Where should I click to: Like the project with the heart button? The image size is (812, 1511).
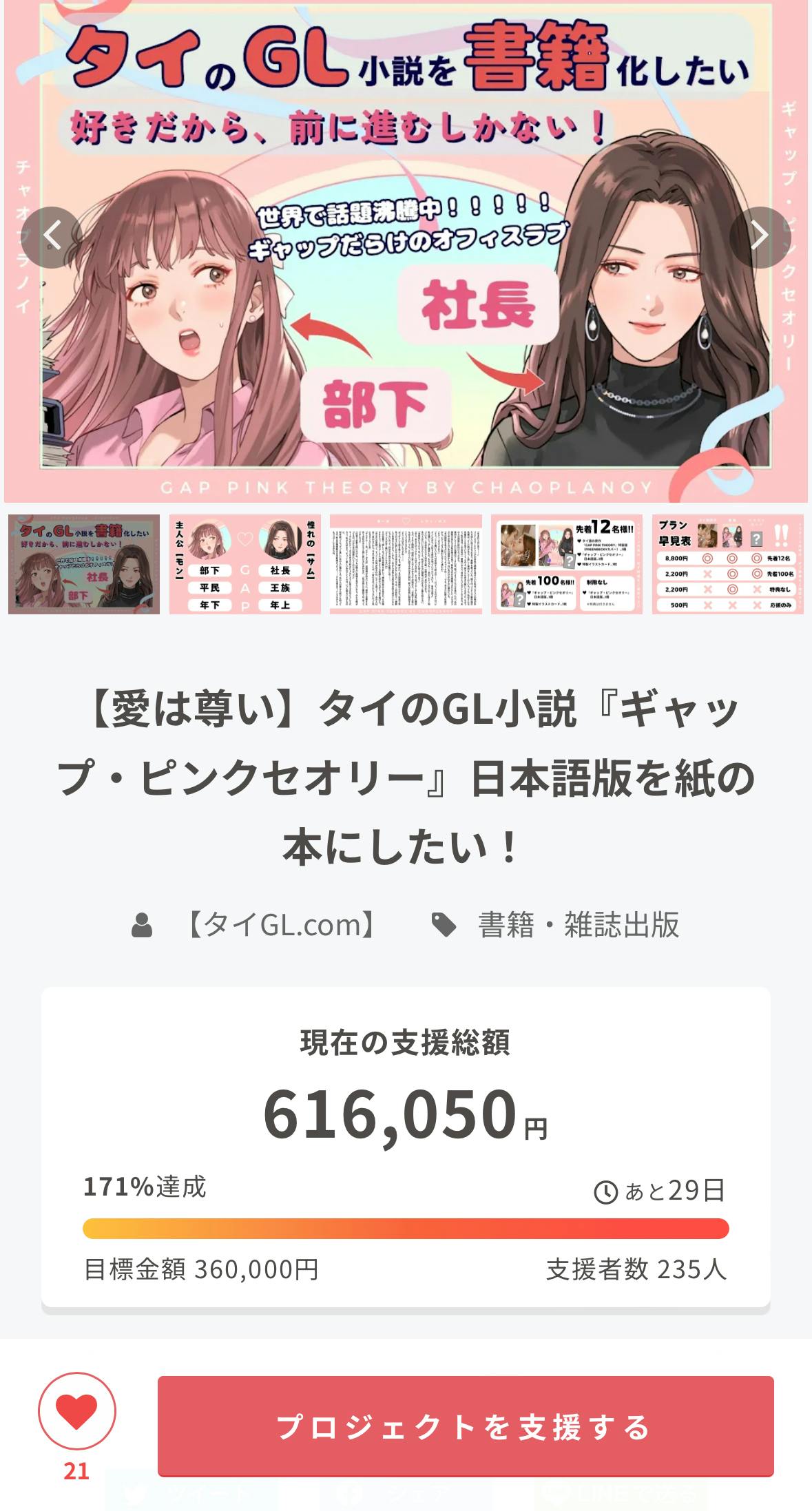coord(76,1411)
